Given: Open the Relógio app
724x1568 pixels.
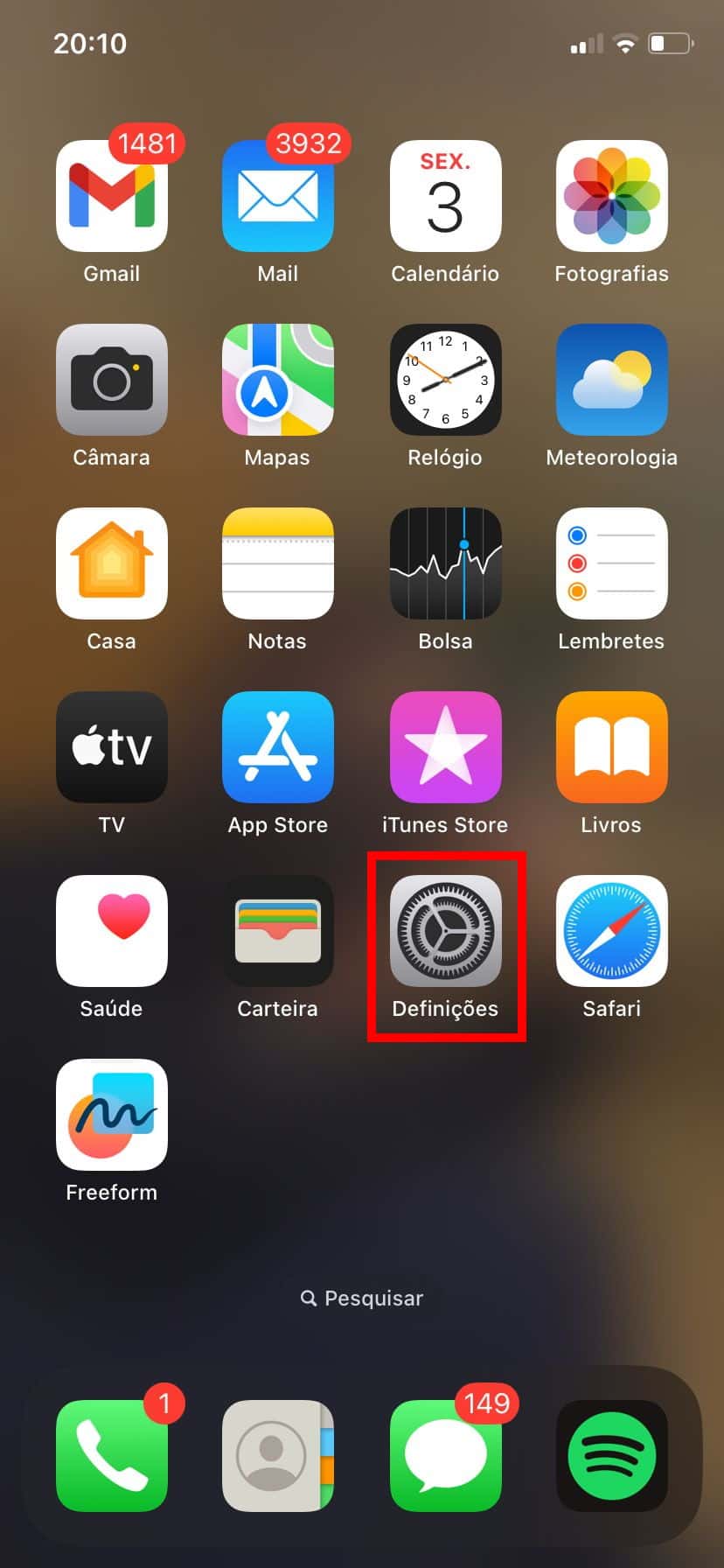Looking at the screenshot, I should point(445,380).
